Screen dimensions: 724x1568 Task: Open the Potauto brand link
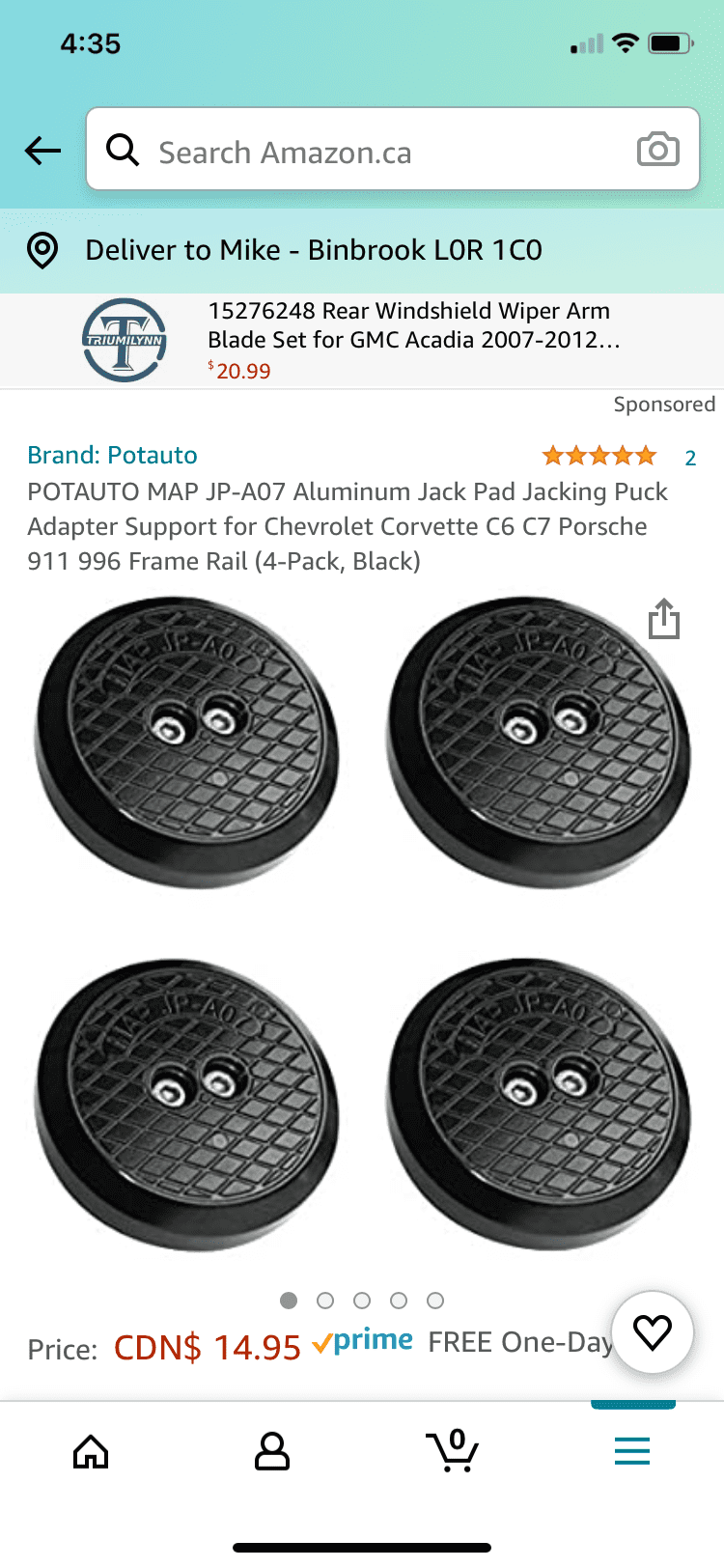pyautogui.click(x=112, y=455)
